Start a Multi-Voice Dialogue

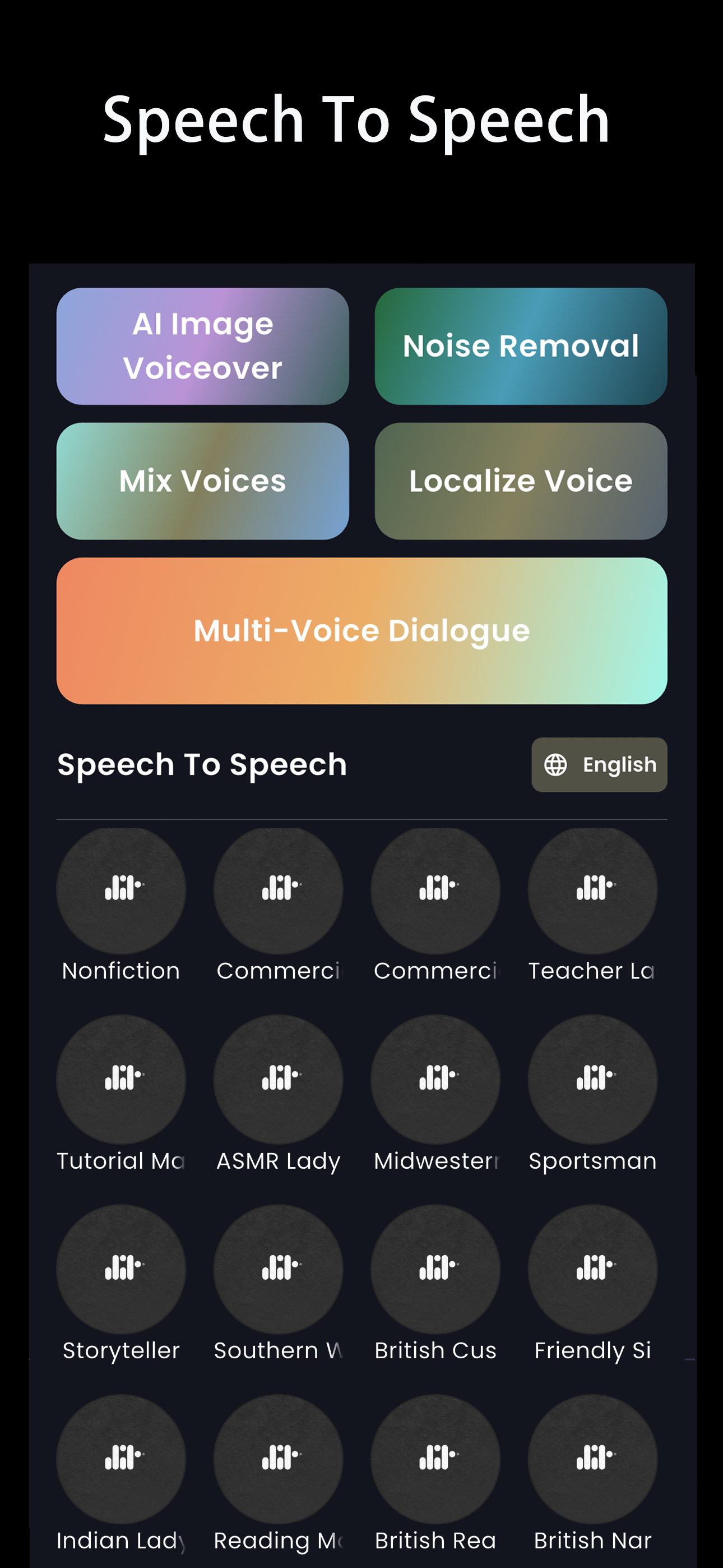coord(362,630)
